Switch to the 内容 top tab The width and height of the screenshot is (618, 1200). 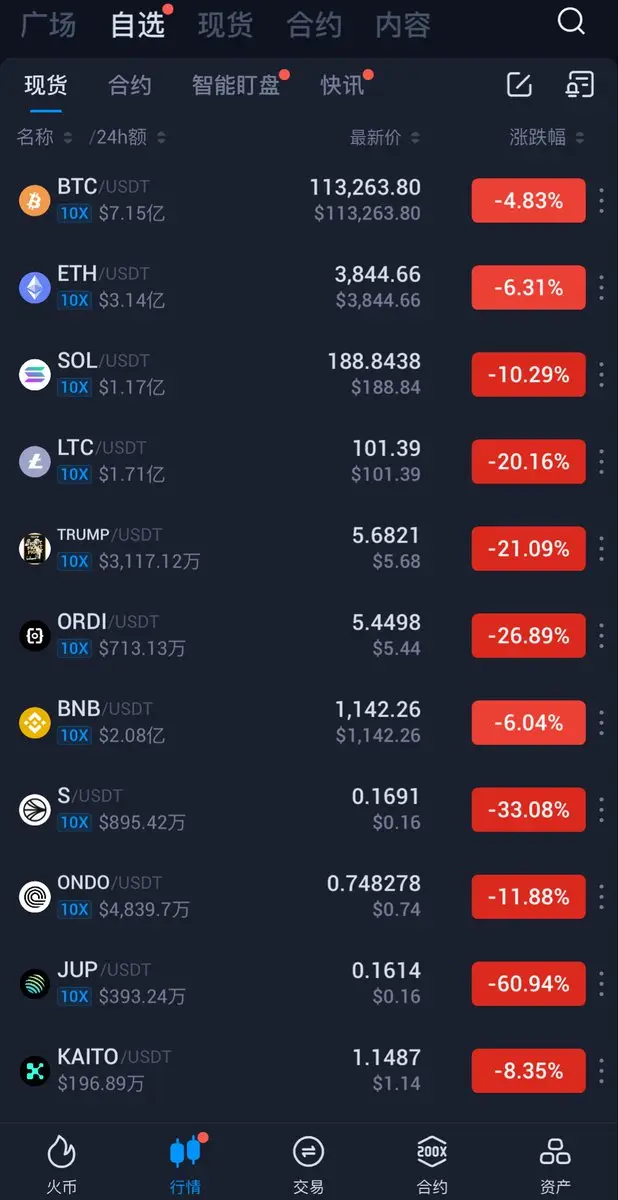click(x=403, y=24)
